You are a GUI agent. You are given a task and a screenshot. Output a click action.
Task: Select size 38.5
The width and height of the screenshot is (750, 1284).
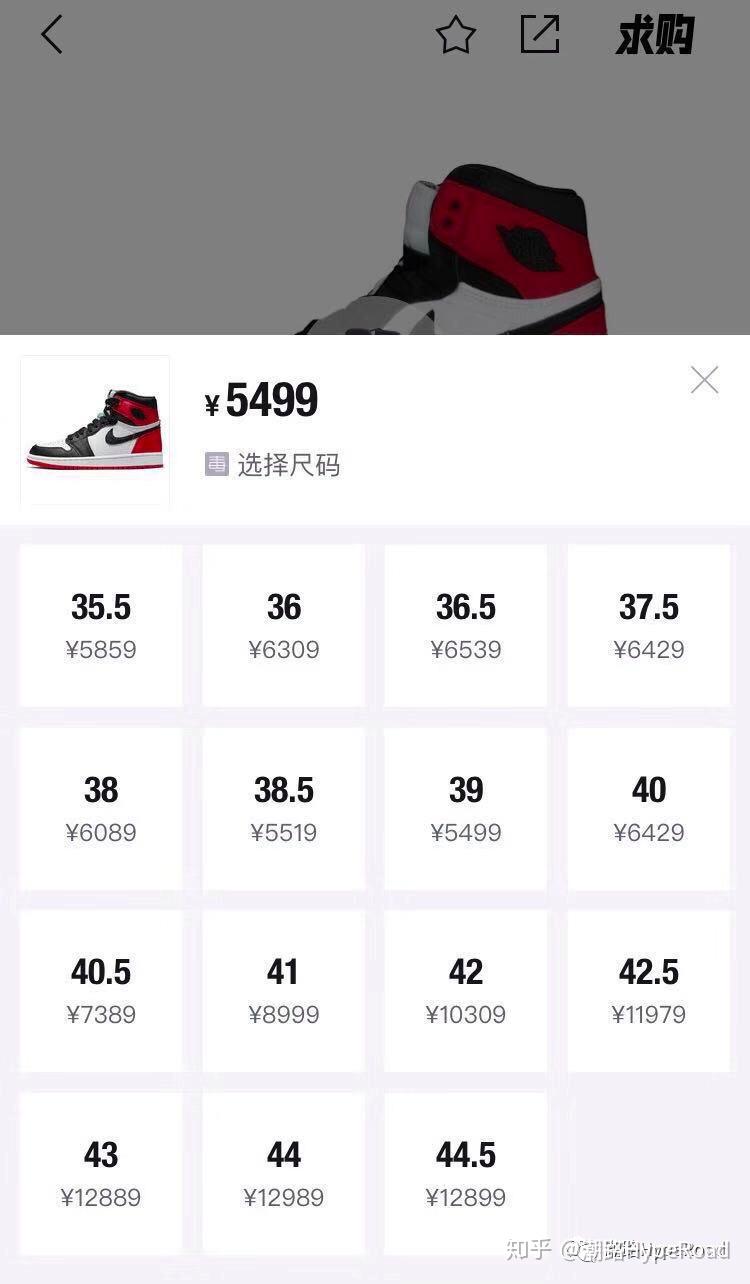click(284, 808)
